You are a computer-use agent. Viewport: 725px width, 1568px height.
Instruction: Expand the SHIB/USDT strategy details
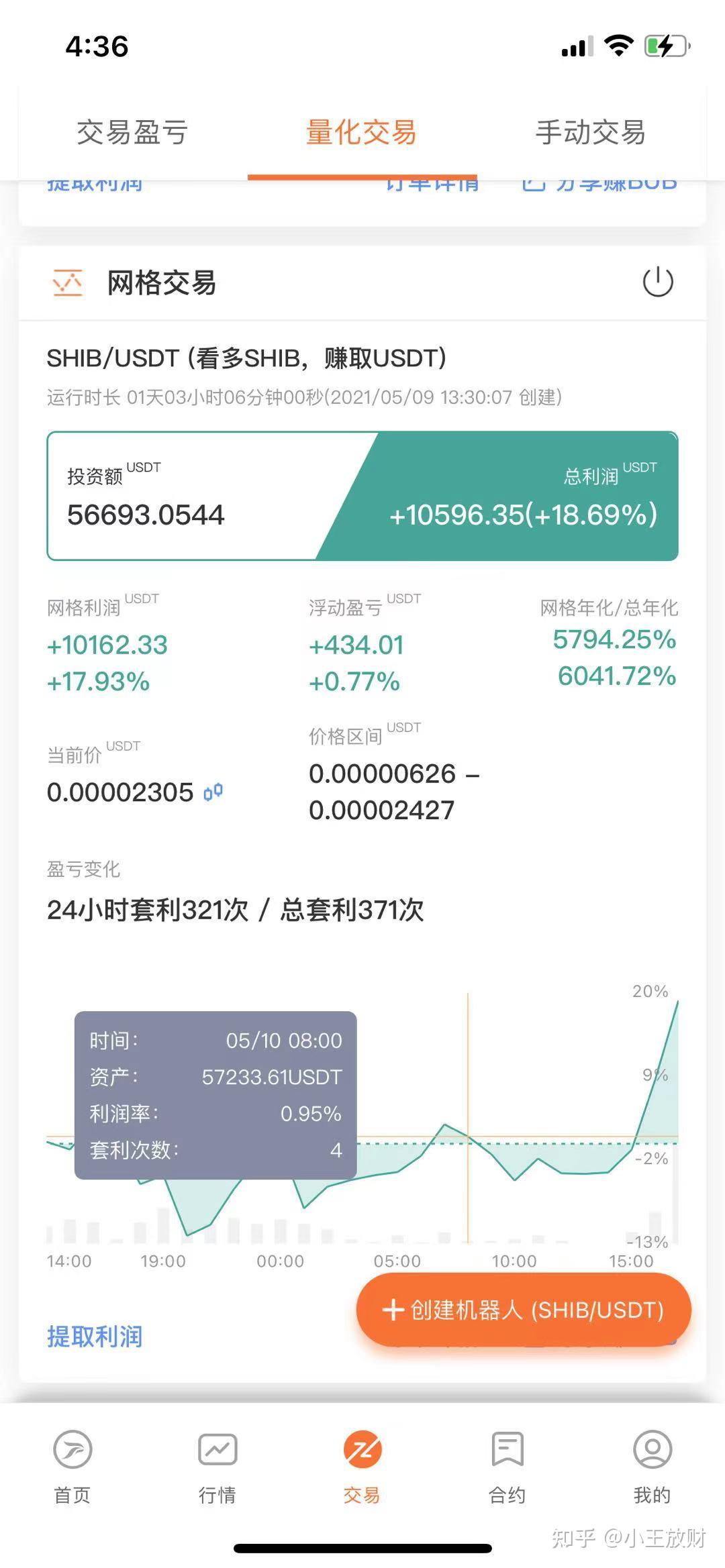click(247, 359)
